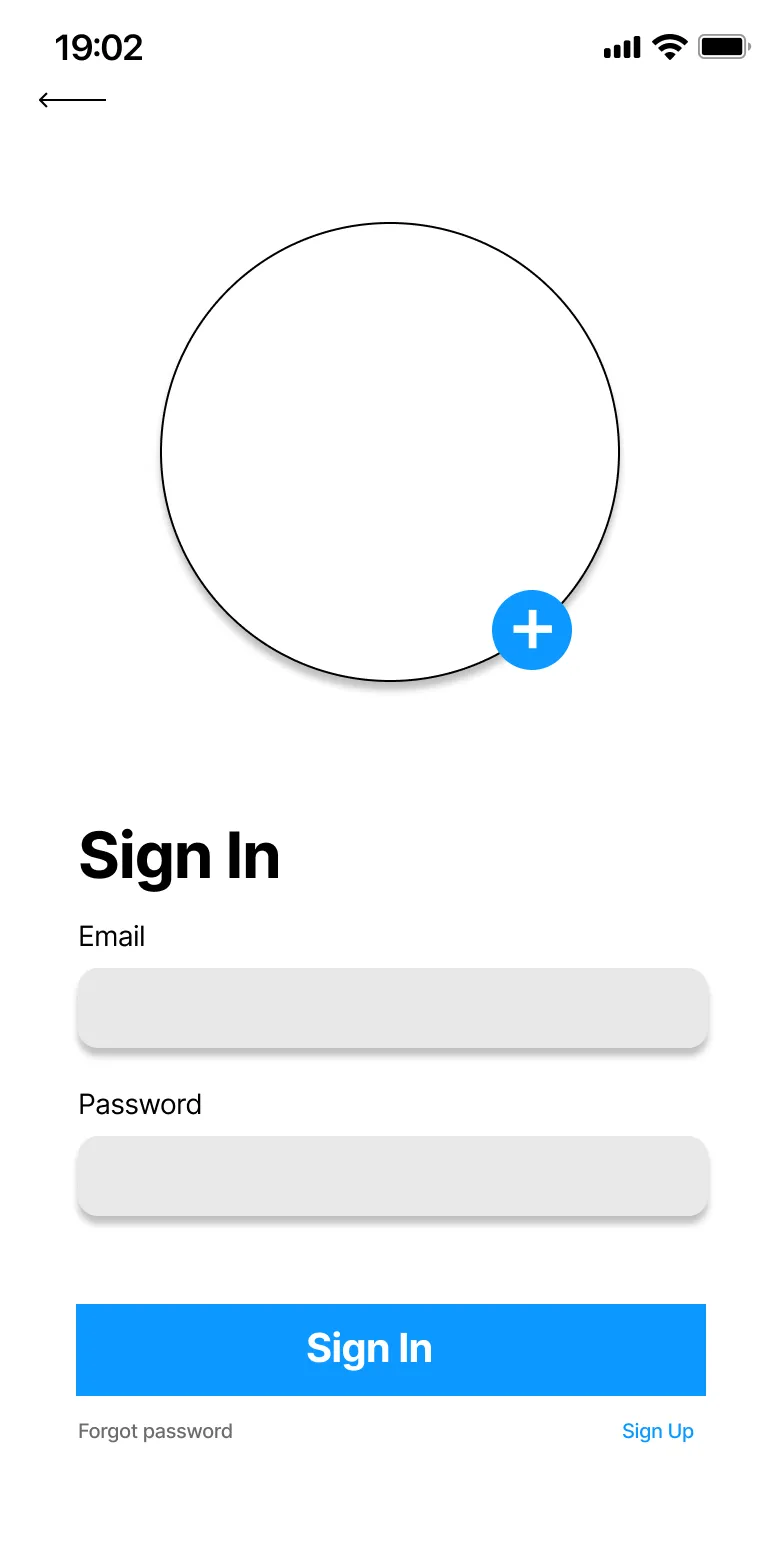
Task: Select the add photo button on the avatar
Action: pos(532,629)
